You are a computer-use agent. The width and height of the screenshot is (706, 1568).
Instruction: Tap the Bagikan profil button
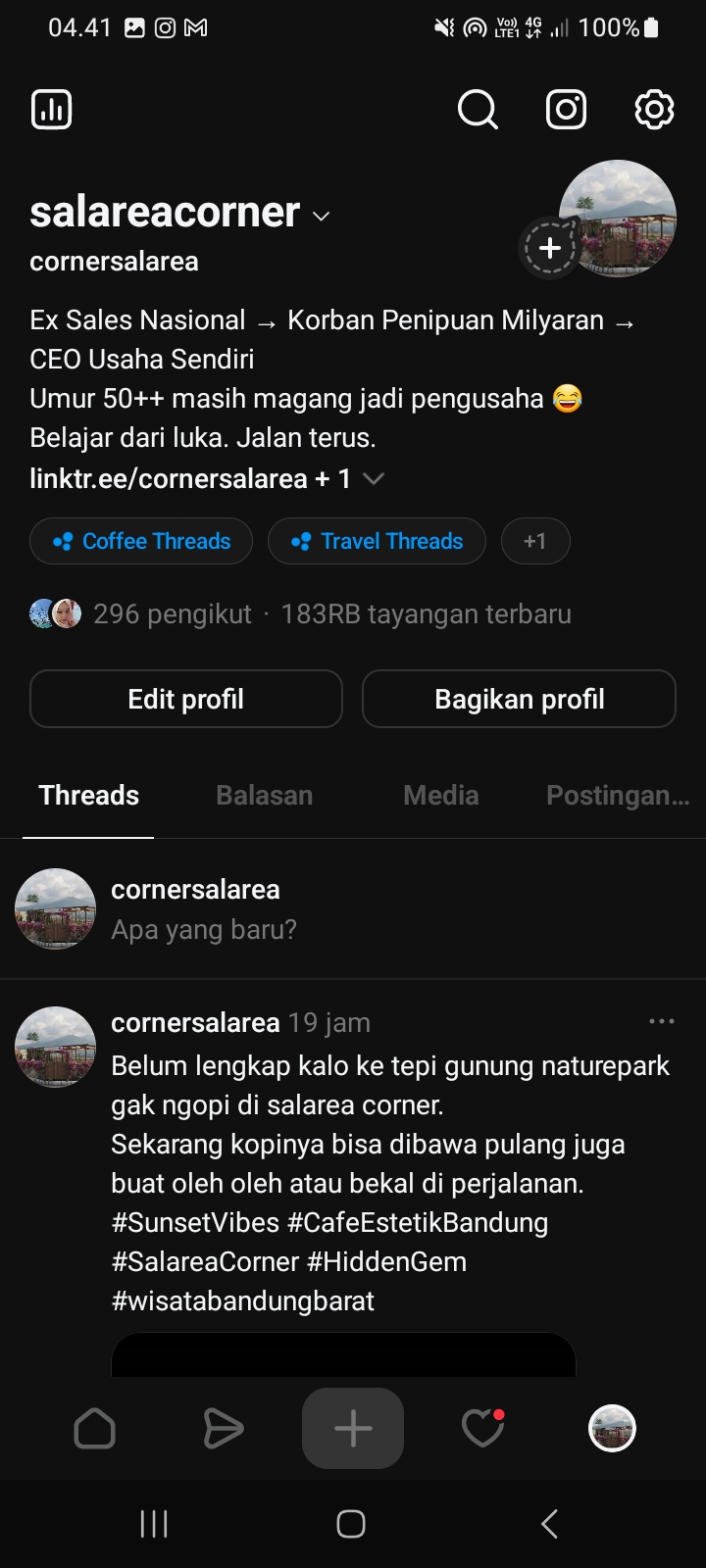coord(520,699)
